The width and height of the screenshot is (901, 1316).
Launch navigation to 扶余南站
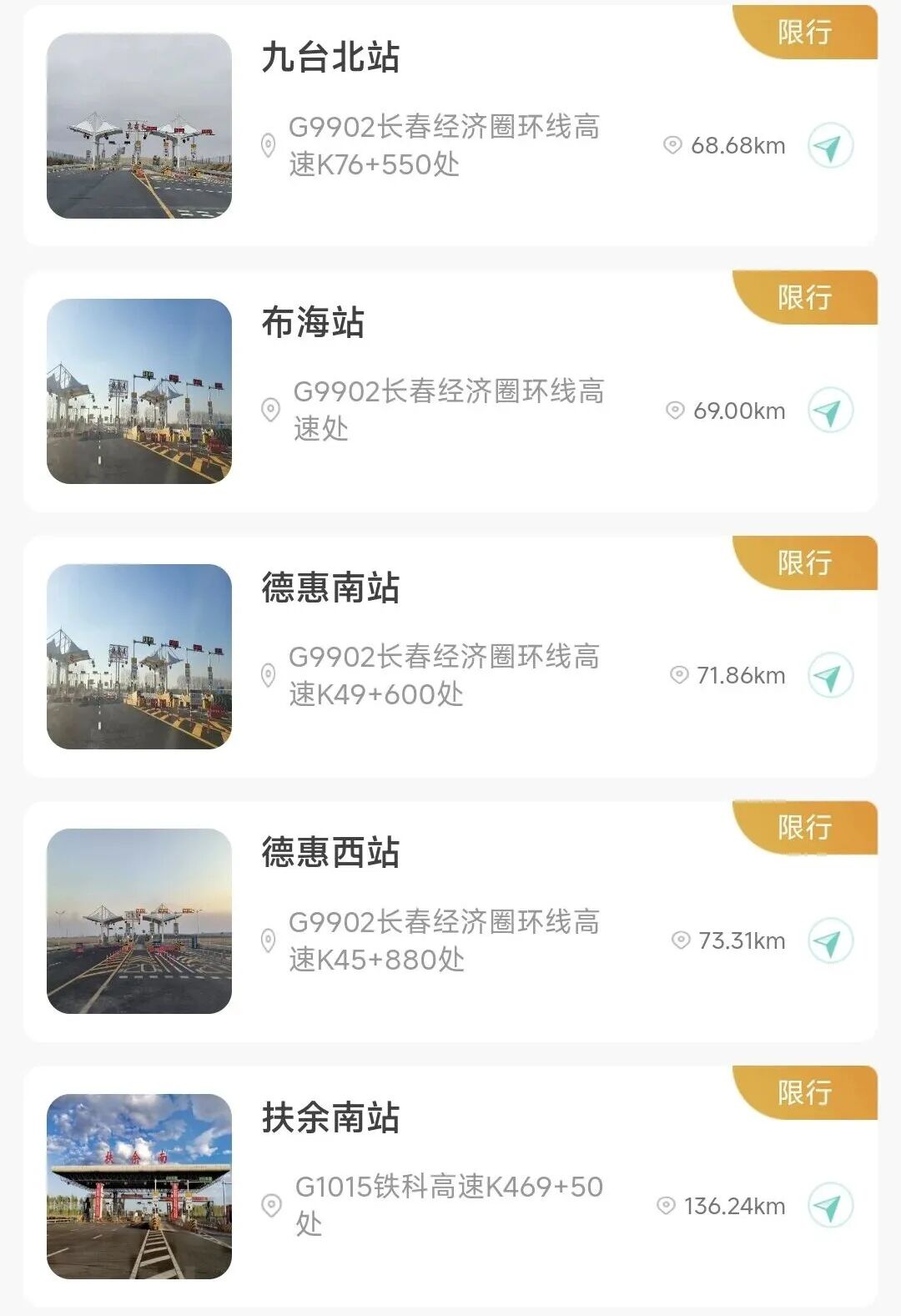830,1206
